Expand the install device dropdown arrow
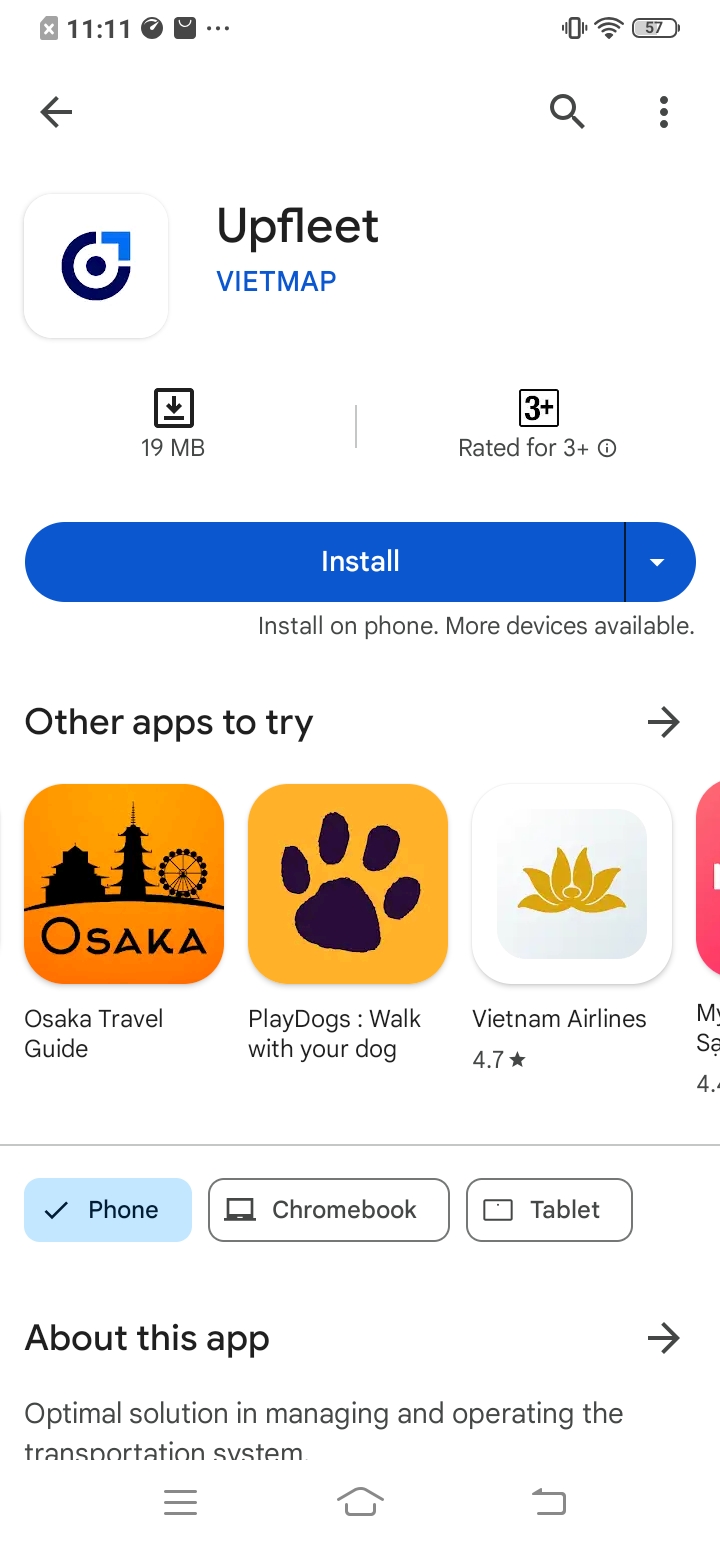 657,562
